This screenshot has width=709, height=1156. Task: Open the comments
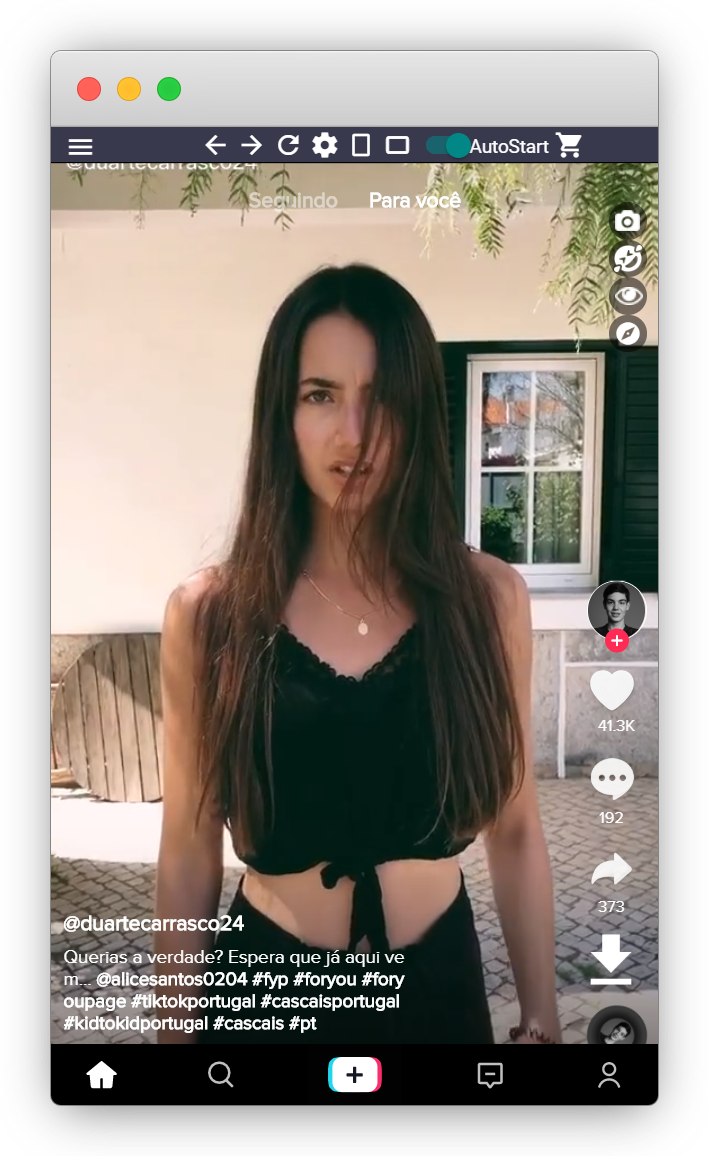tap(611, 779)
